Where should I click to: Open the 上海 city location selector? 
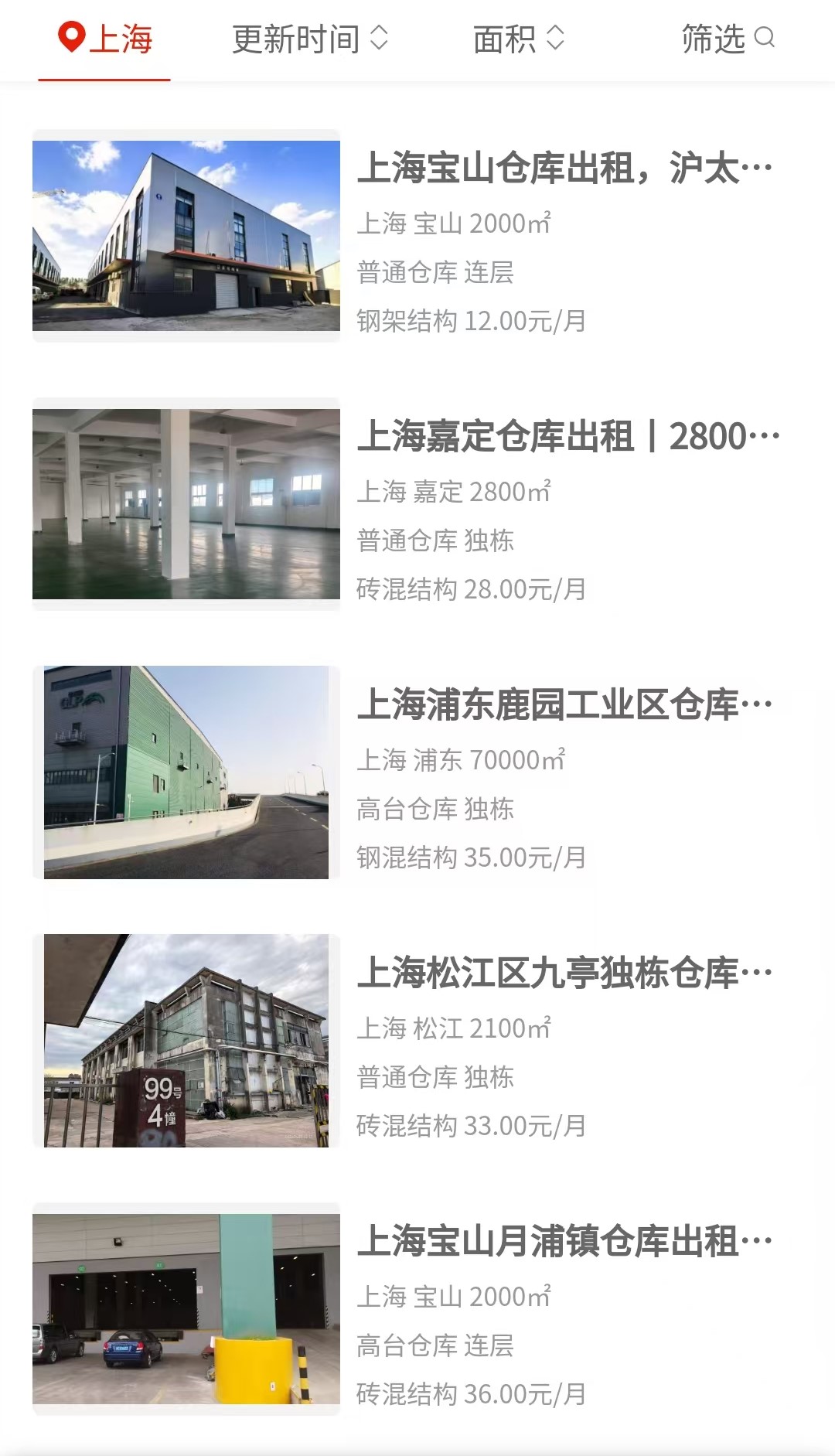point(105,39)
